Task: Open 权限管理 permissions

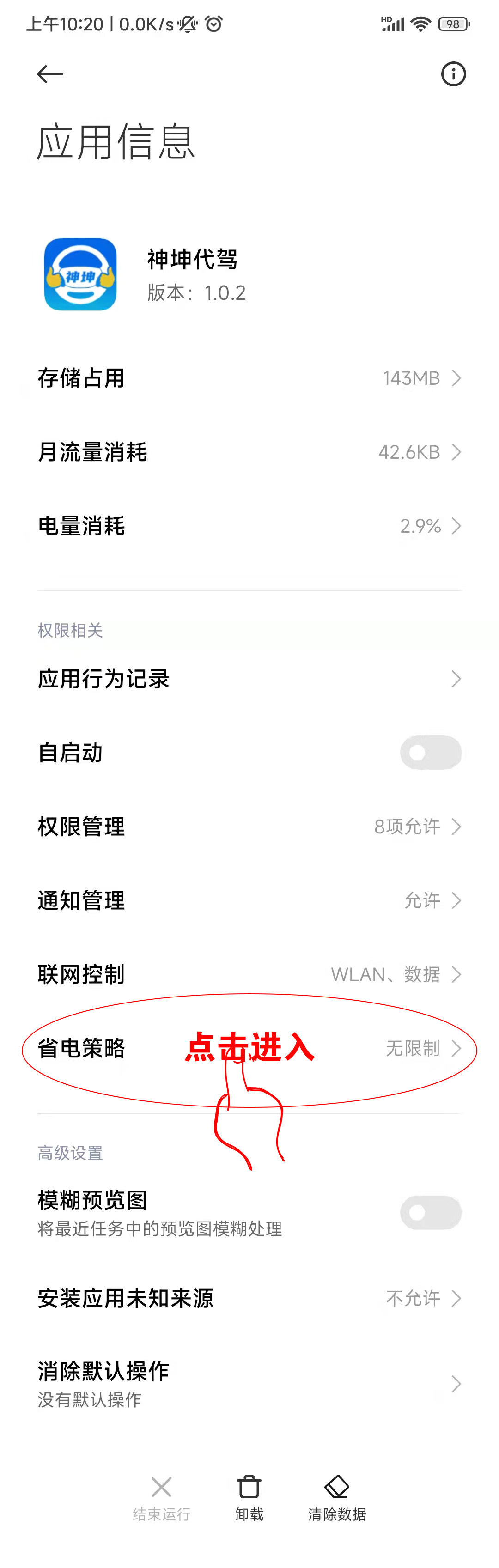Action: pos(249,827)
